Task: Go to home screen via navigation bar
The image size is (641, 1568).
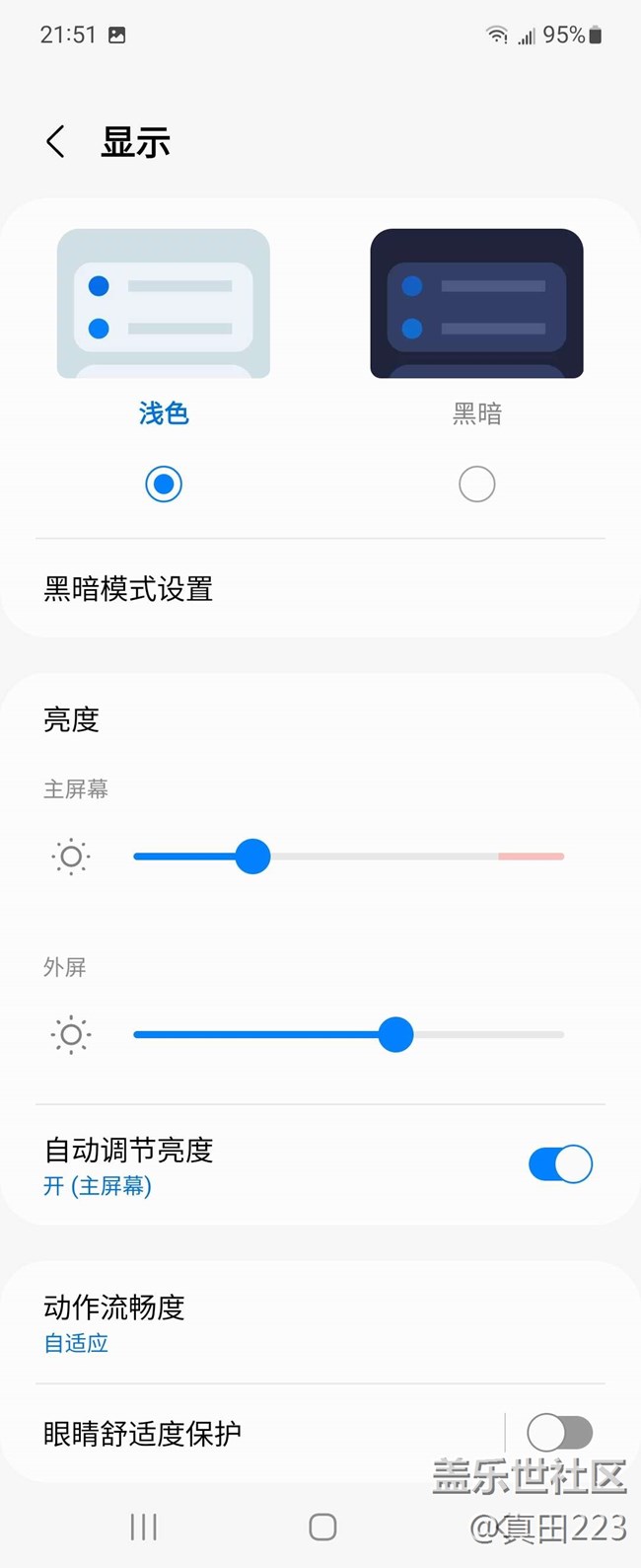Action: point(322,1527)
